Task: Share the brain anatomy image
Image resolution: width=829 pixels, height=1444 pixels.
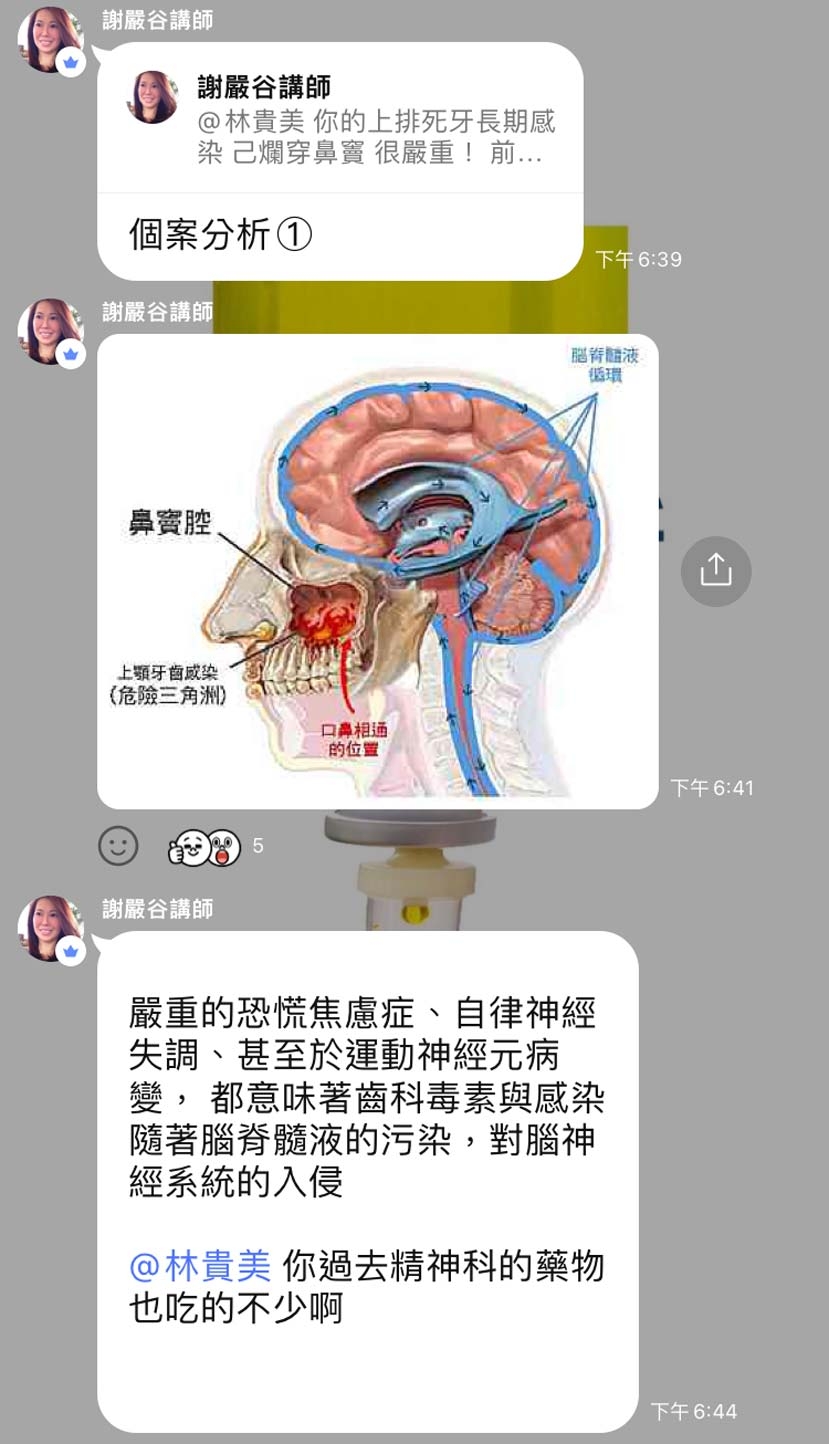Action: [716, 571]
